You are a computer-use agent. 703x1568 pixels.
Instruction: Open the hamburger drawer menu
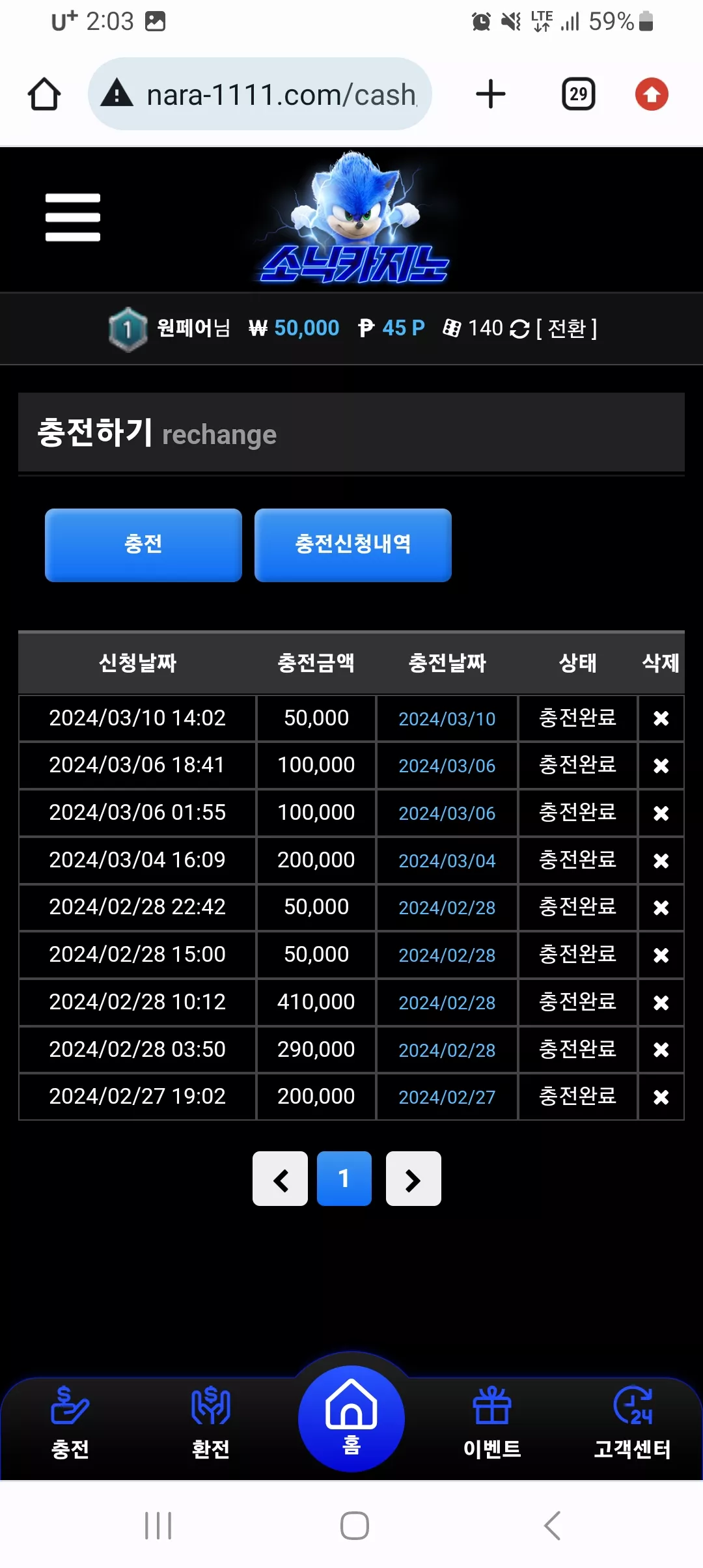pos(73,217)
